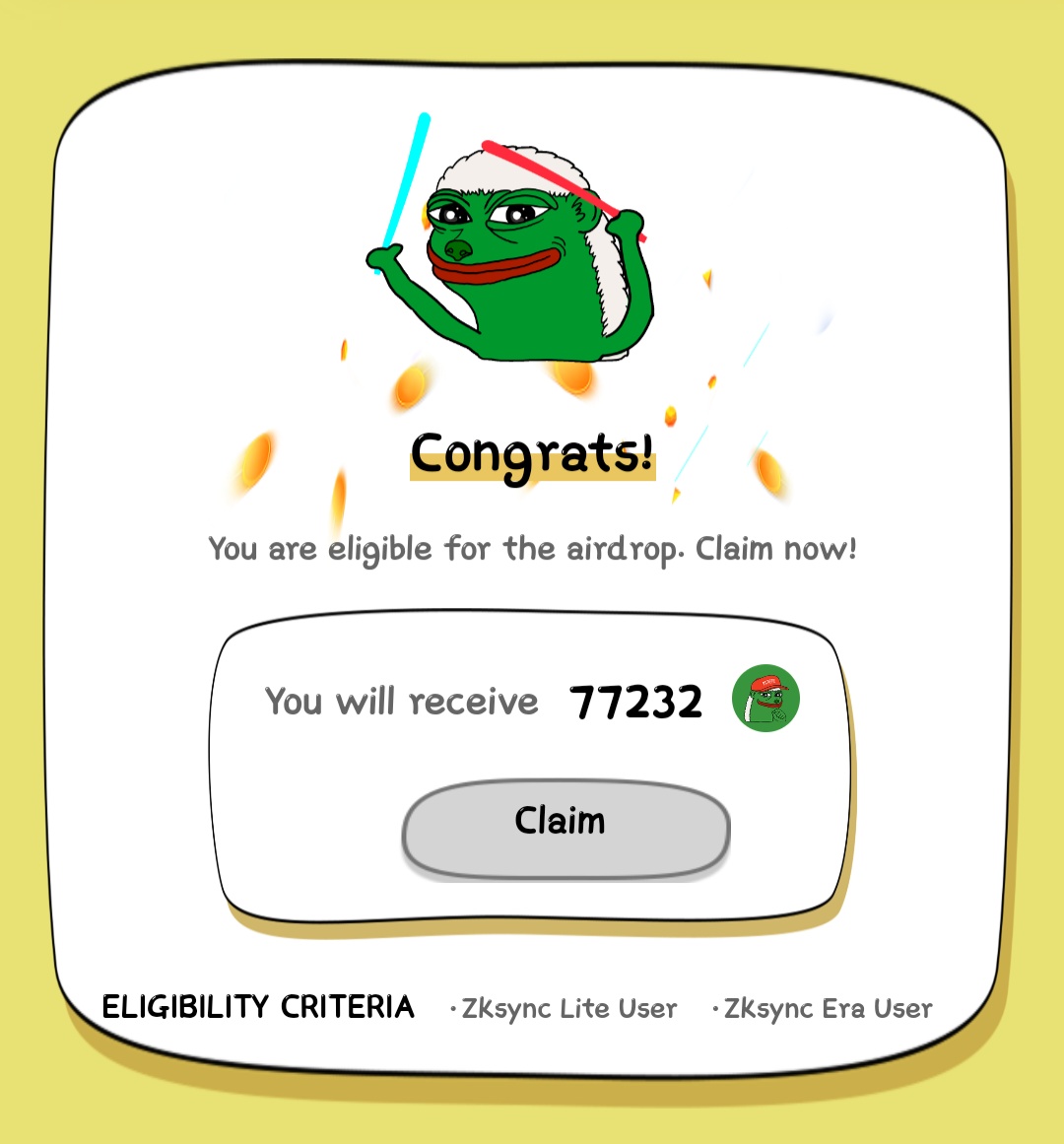
Task: Tap the Claim button
Action: pos(565,828)
